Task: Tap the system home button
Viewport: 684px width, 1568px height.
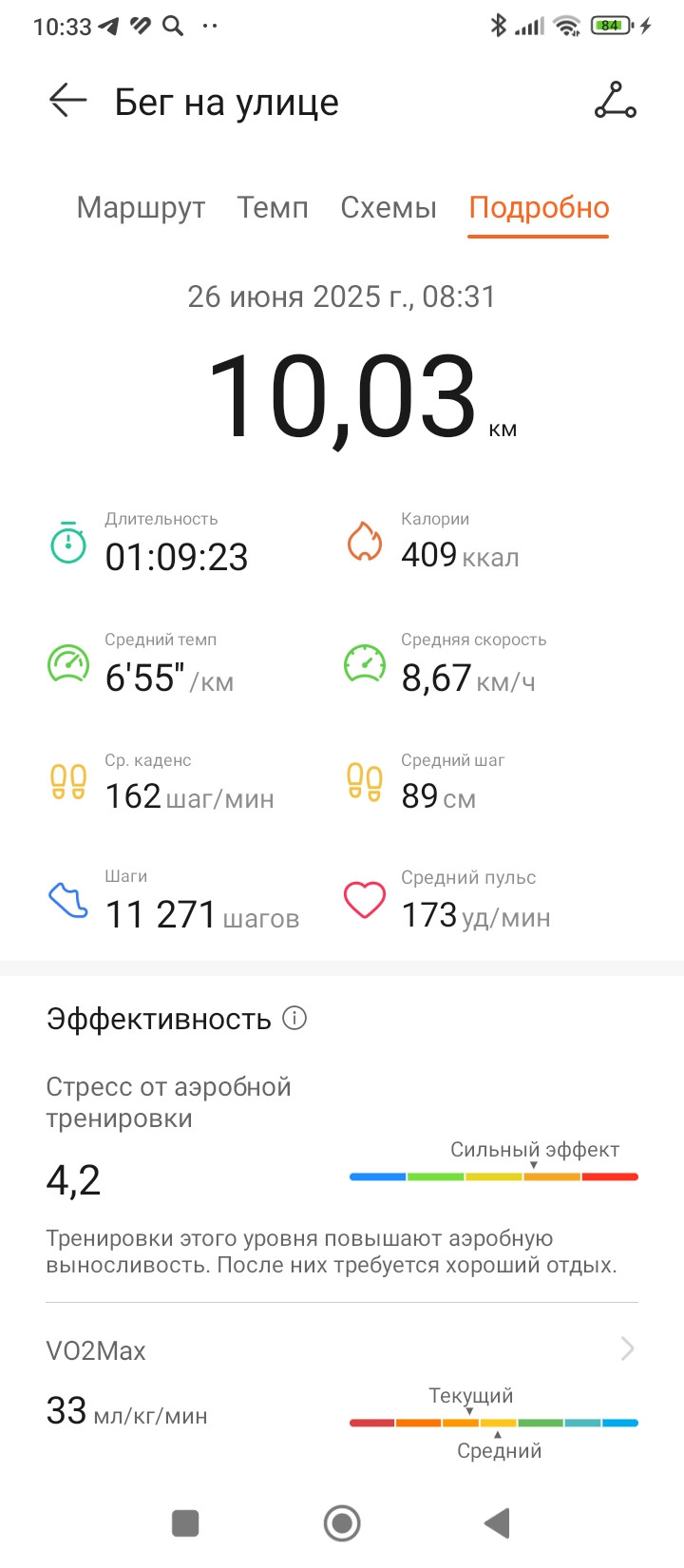Action: pos(342,1523)
